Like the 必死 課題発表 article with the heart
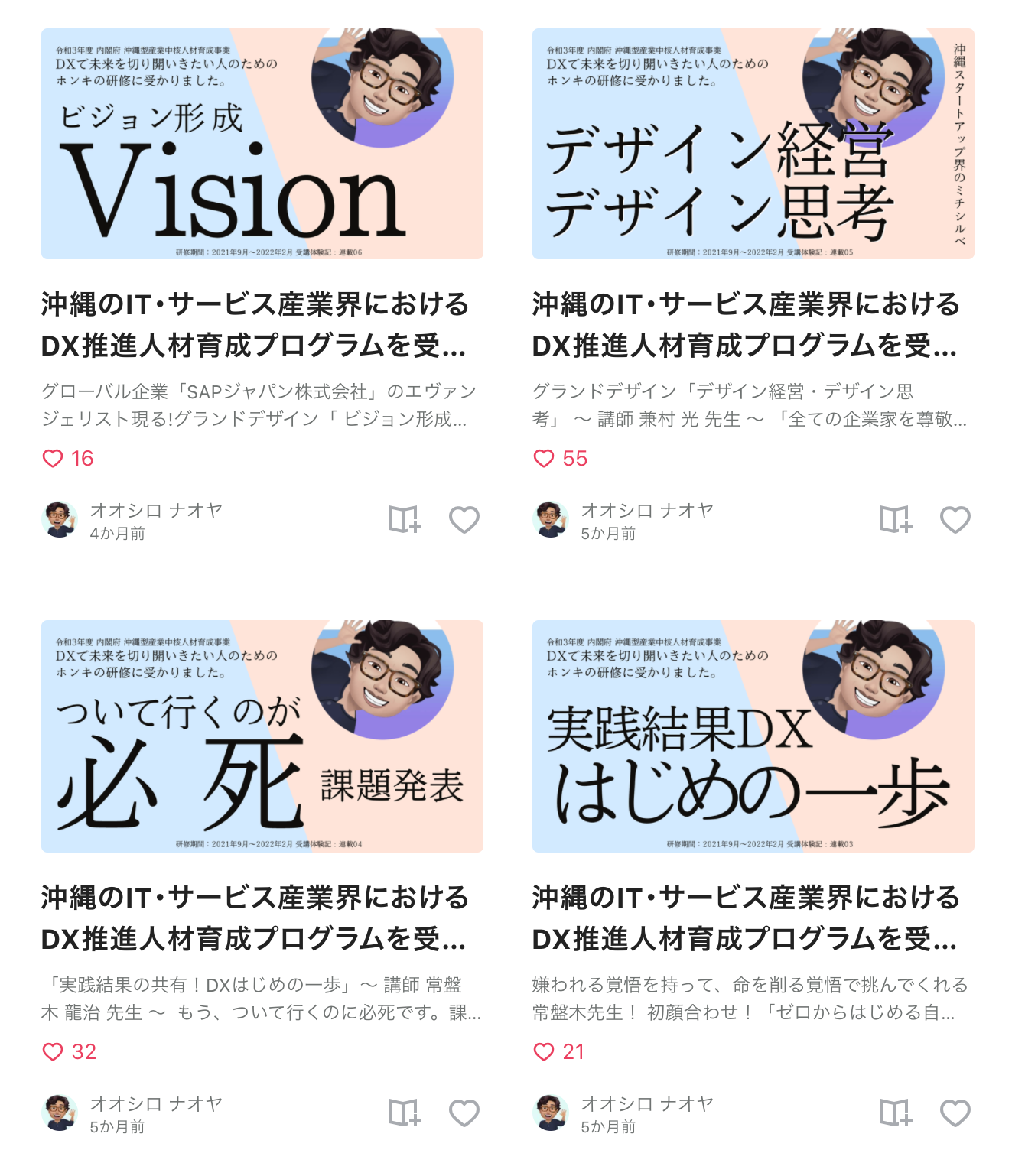Image resolution: width=1025 pixels, height=1176 pixels. 464,1113
